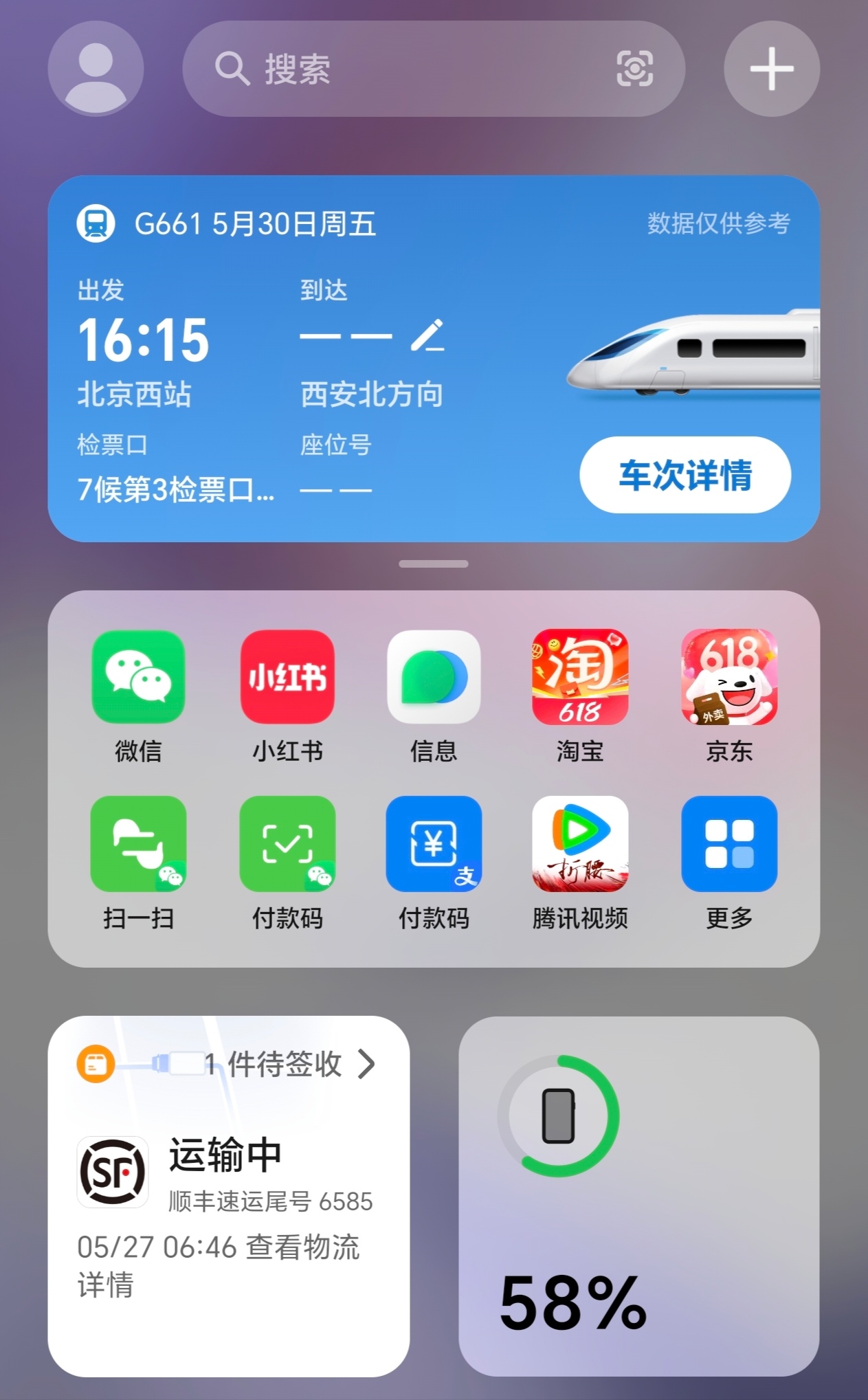868x1400 pixels.
Task: View the 顺丰速运 shipment in transit
Action: pos(227,1172)
